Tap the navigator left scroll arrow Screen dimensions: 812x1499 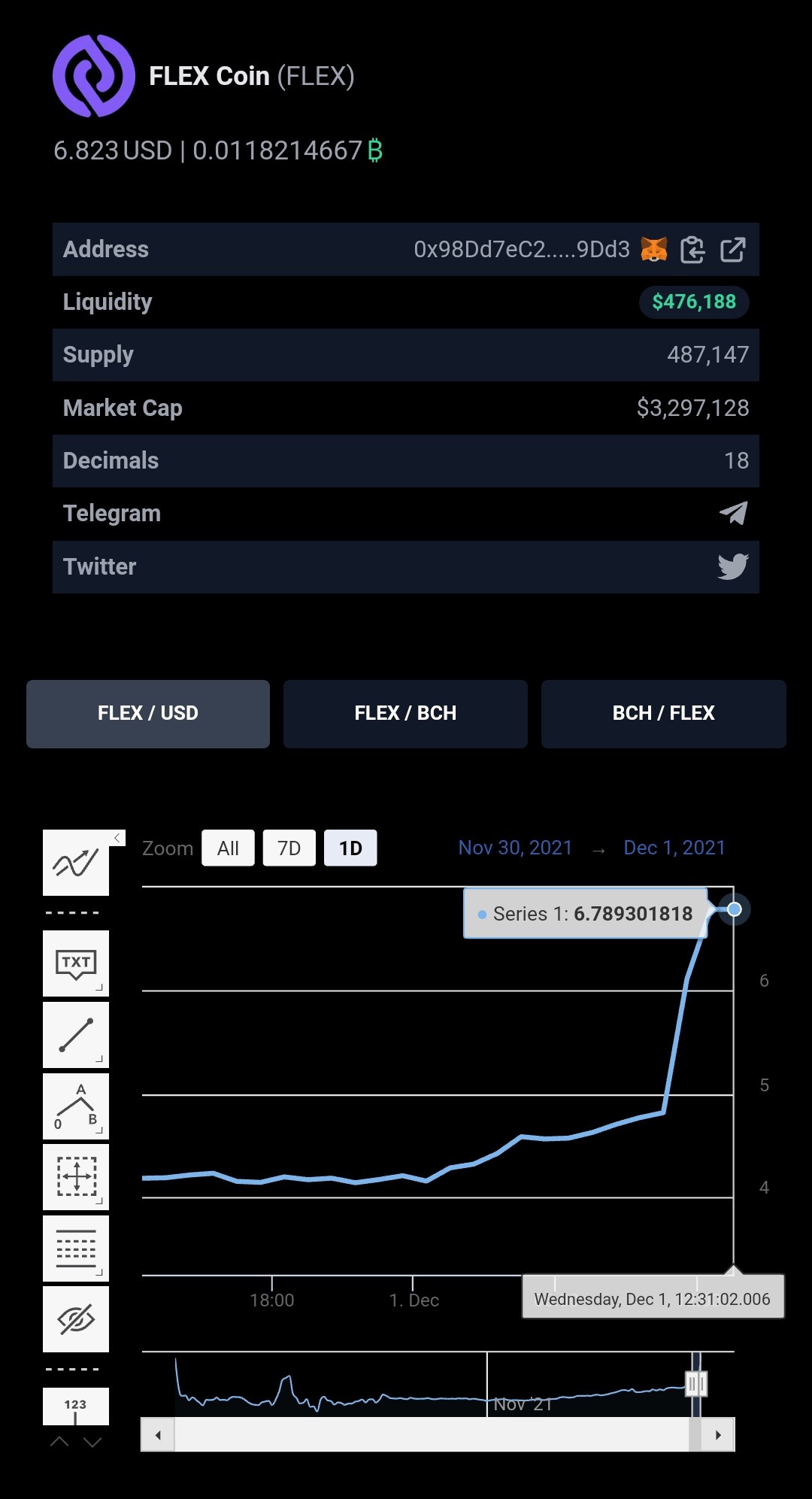click(x=158, y=1435)
